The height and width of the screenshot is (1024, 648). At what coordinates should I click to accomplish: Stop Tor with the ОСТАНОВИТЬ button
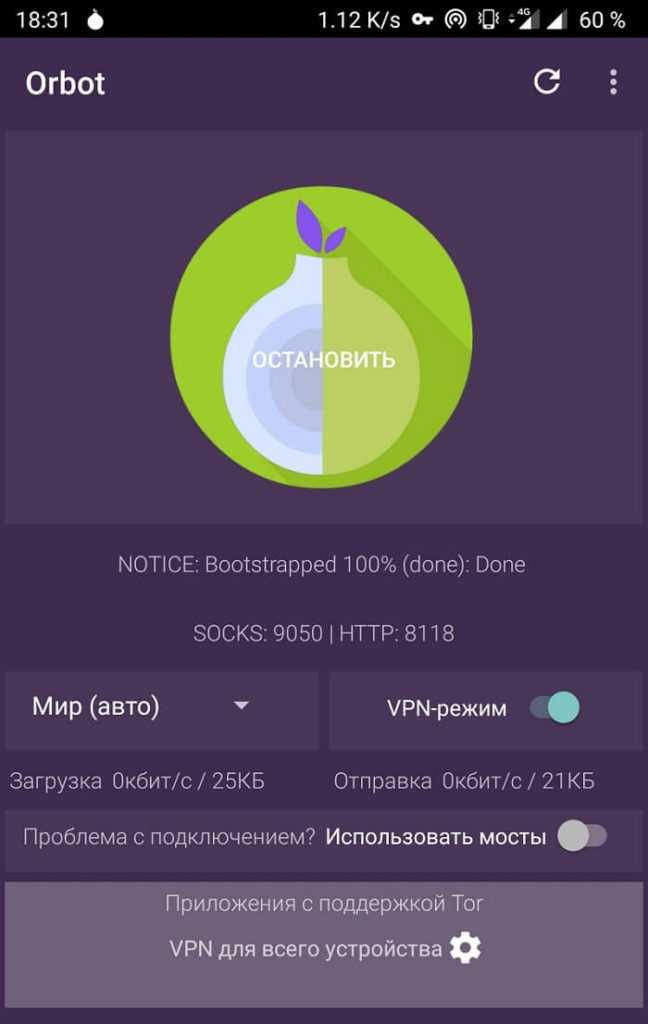point(322,360)
